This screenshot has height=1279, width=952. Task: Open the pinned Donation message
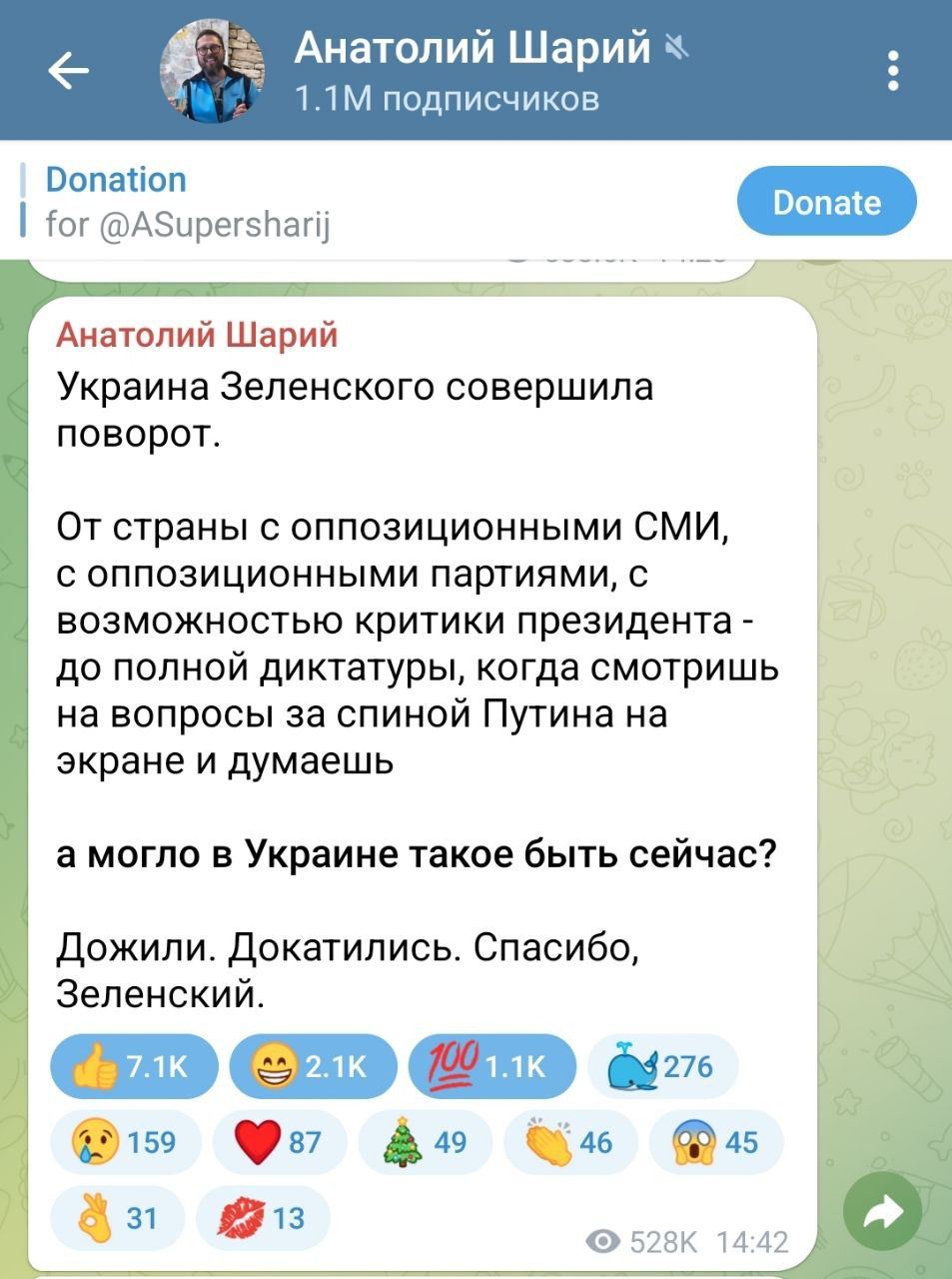coord(190,202)
